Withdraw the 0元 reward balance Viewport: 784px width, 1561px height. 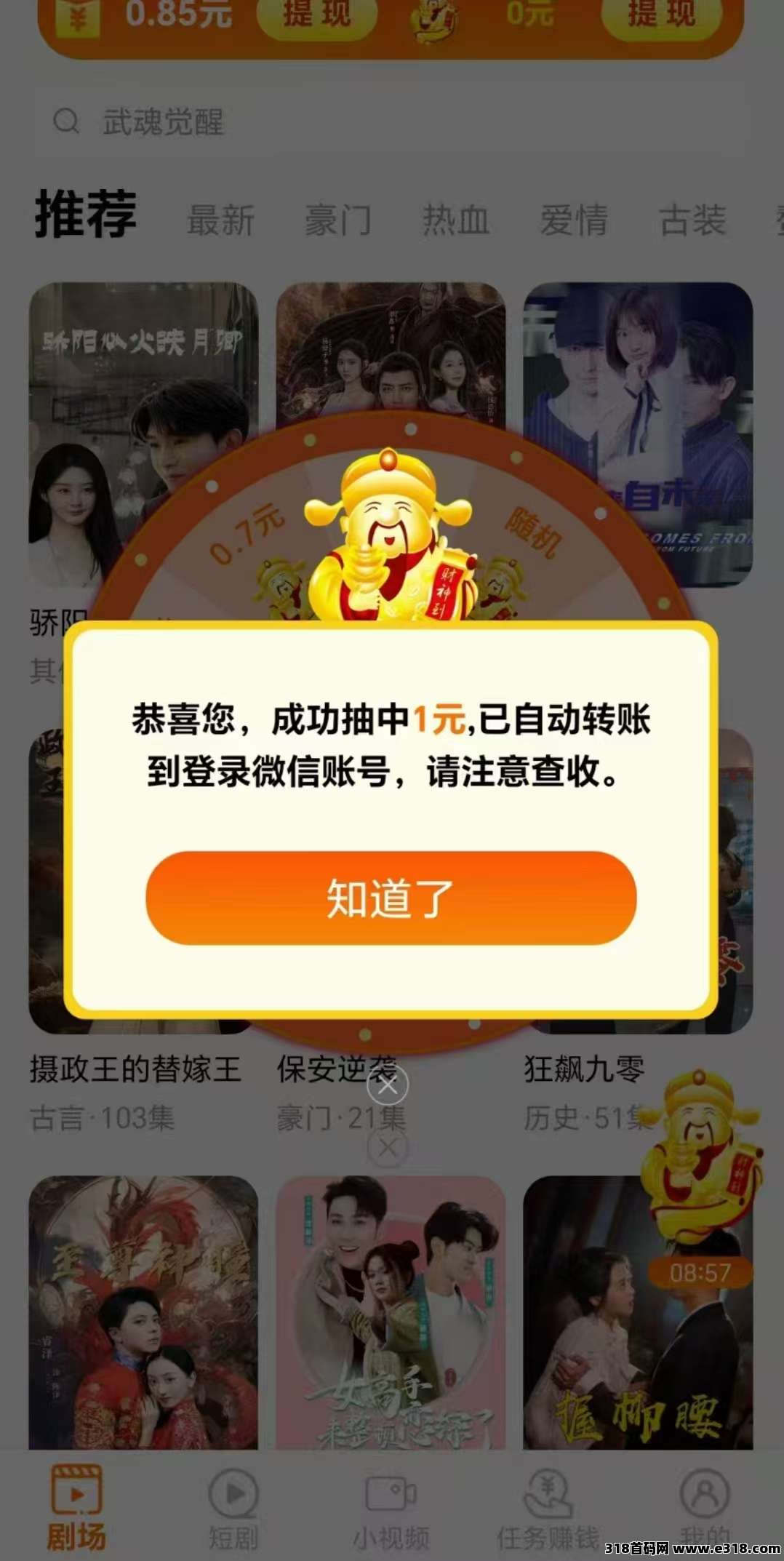click(660, 16)
